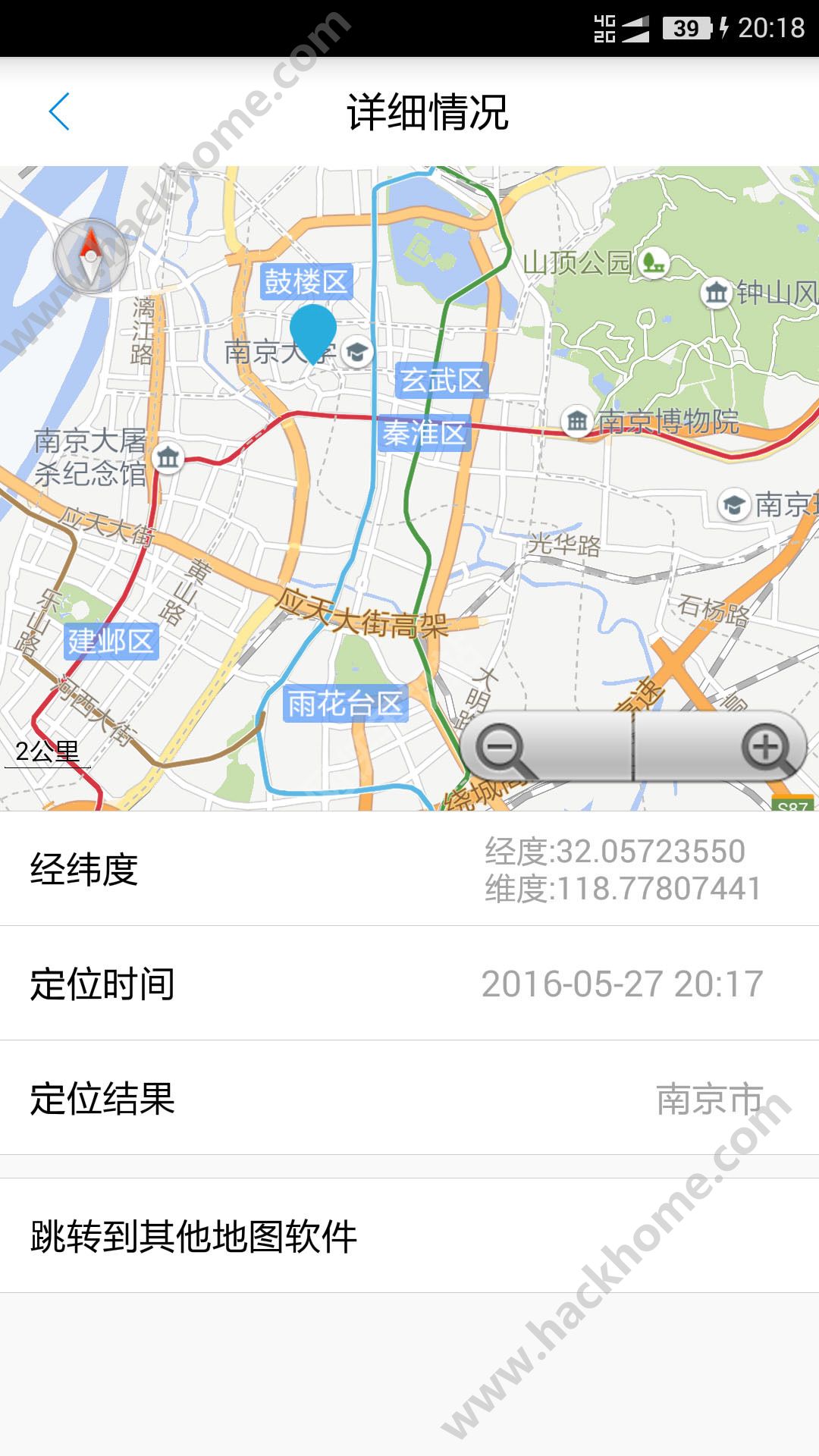Viewport: 819px width, 1456px height.
Task: Open 跳转到其他地图软件 row
Action: pyautogui.click(x=409, y=1236)
